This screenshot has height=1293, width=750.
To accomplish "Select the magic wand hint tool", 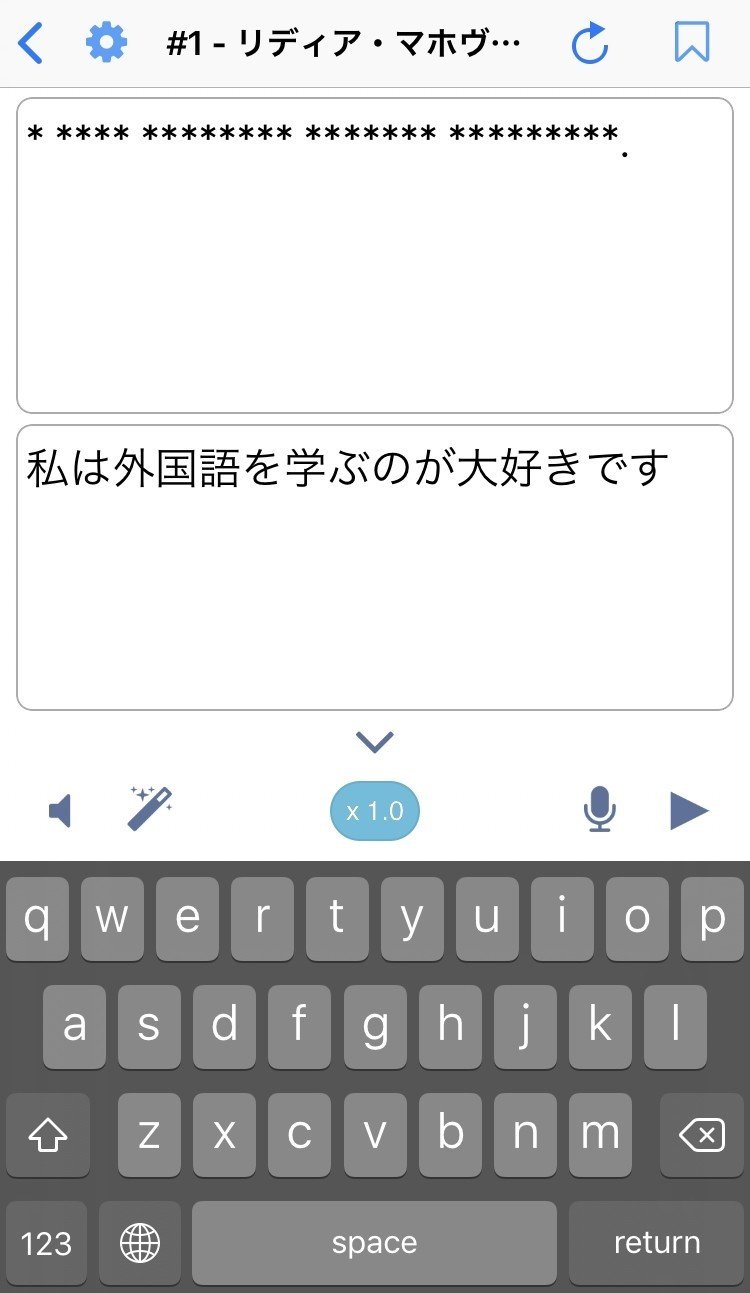I will [148, 808].
